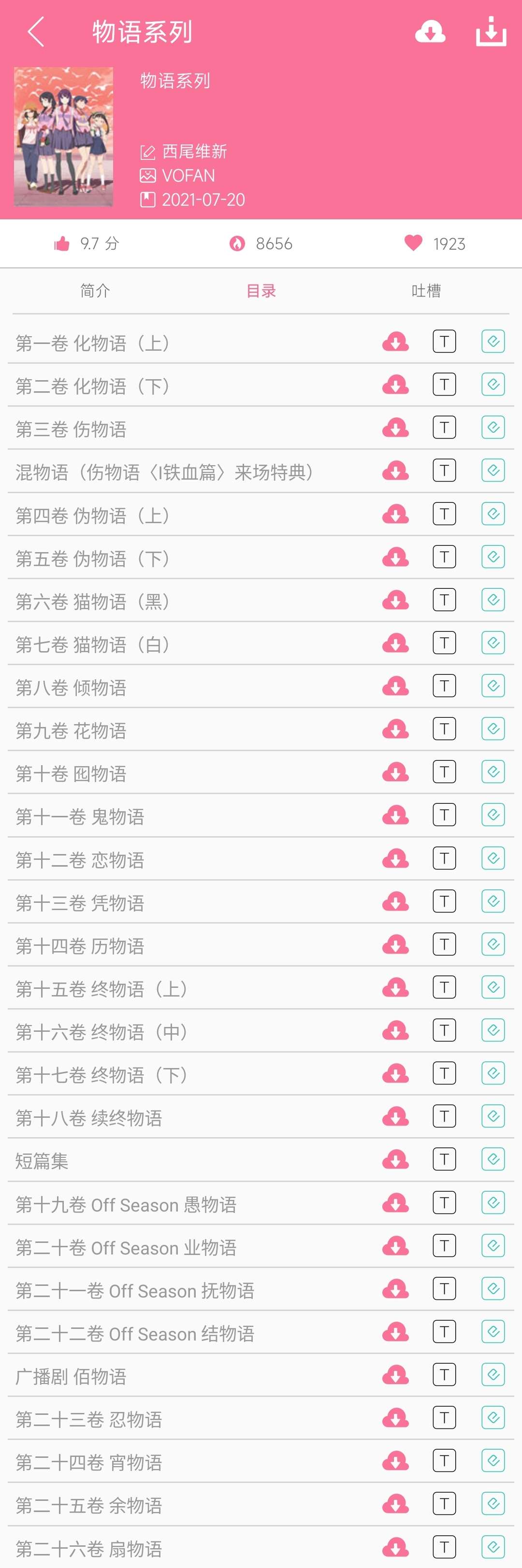Open 短篇集 volume

(x=42, y=1161)
